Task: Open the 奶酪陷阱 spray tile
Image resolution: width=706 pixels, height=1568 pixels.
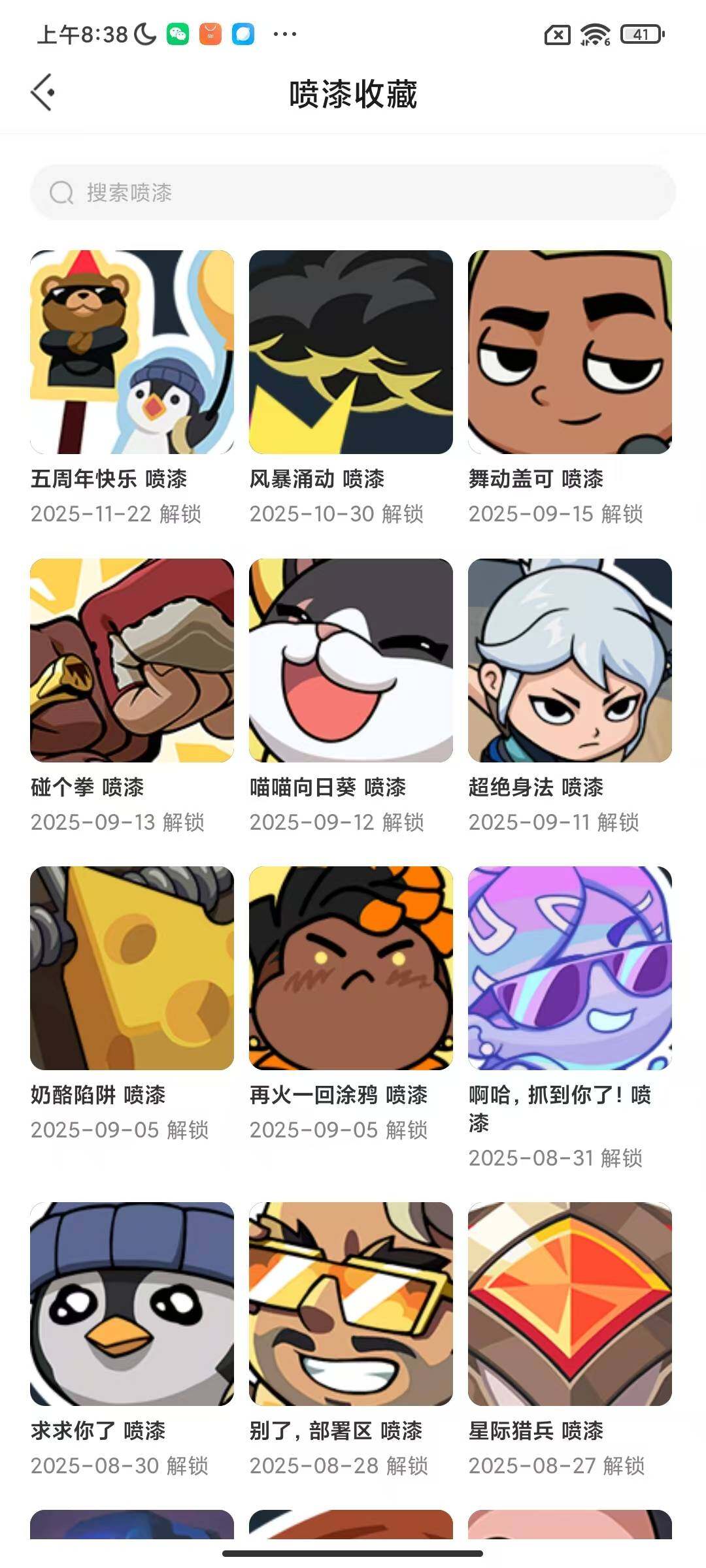Action: (132, 968)
